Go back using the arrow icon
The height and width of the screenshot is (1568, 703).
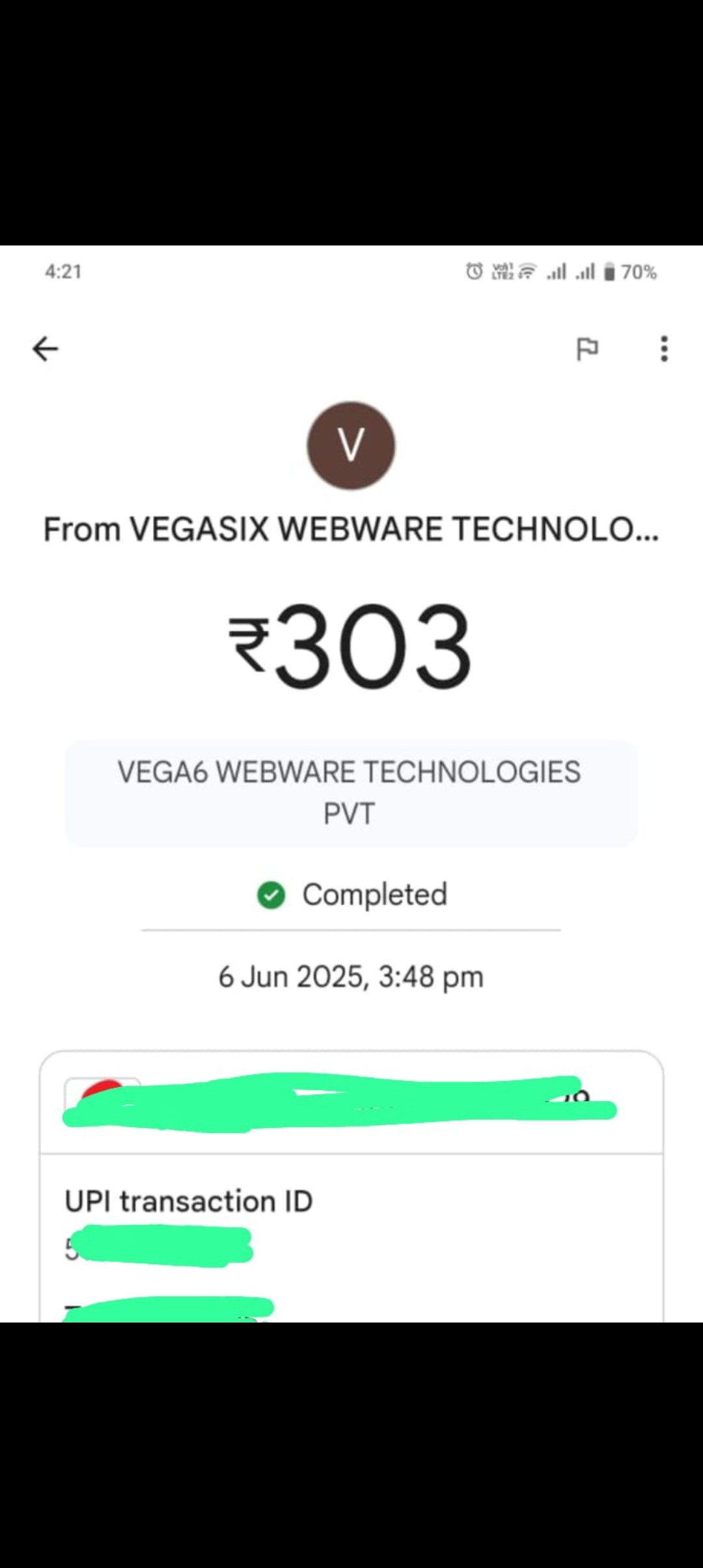click(x=46, y=349)
